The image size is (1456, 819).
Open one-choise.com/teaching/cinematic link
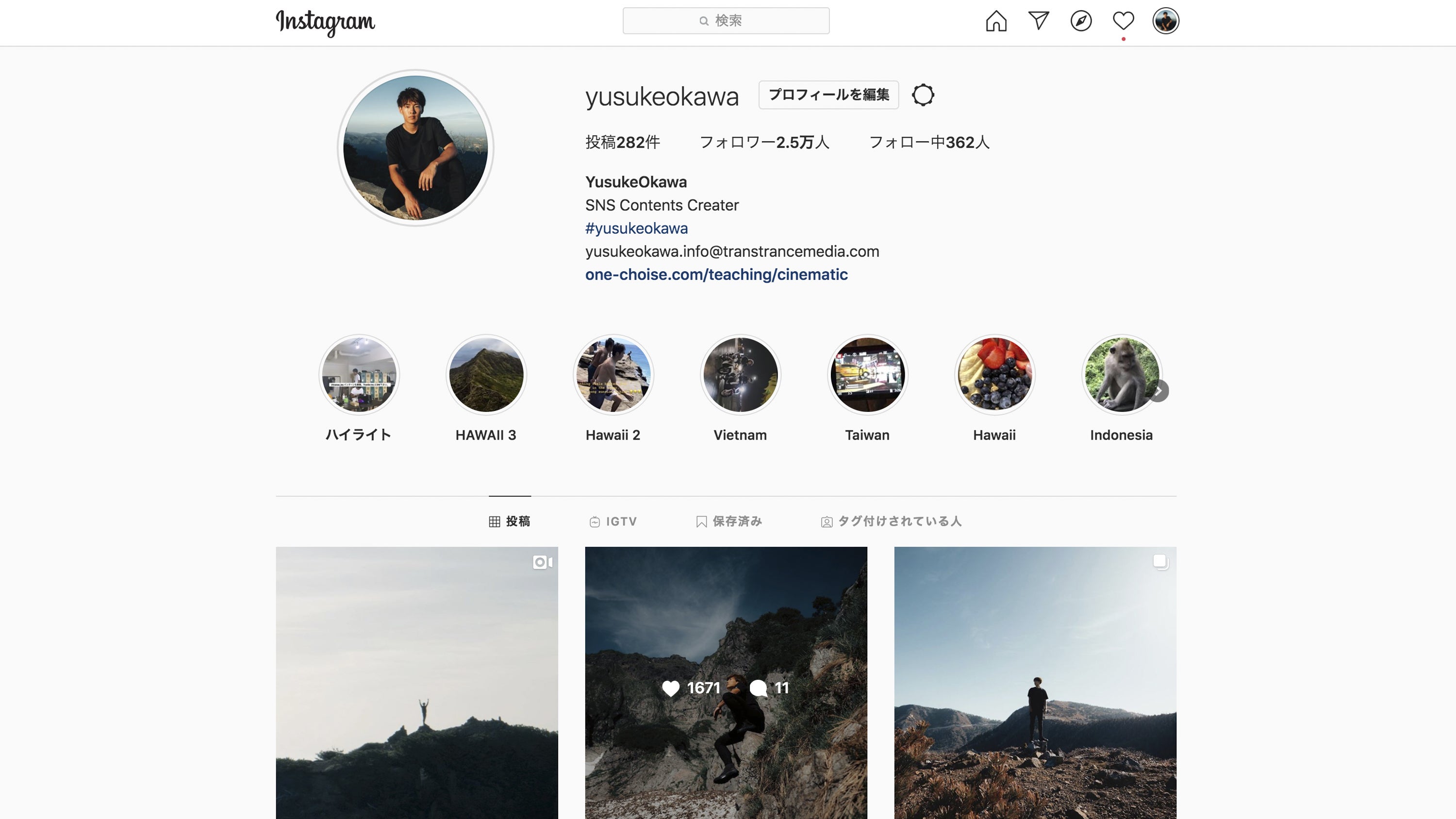716,275
